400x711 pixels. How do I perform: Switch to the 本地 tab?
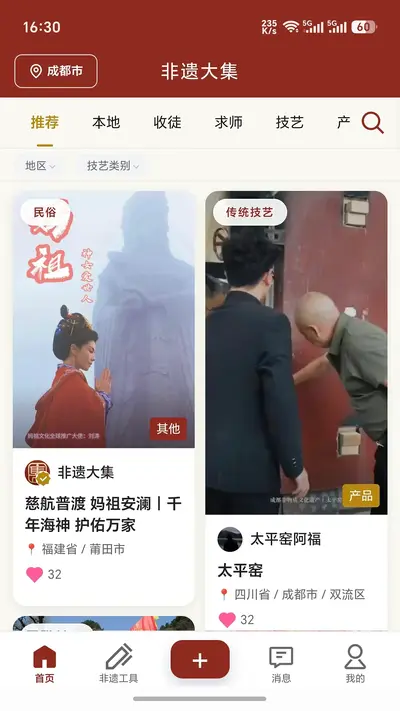[106, 122]
